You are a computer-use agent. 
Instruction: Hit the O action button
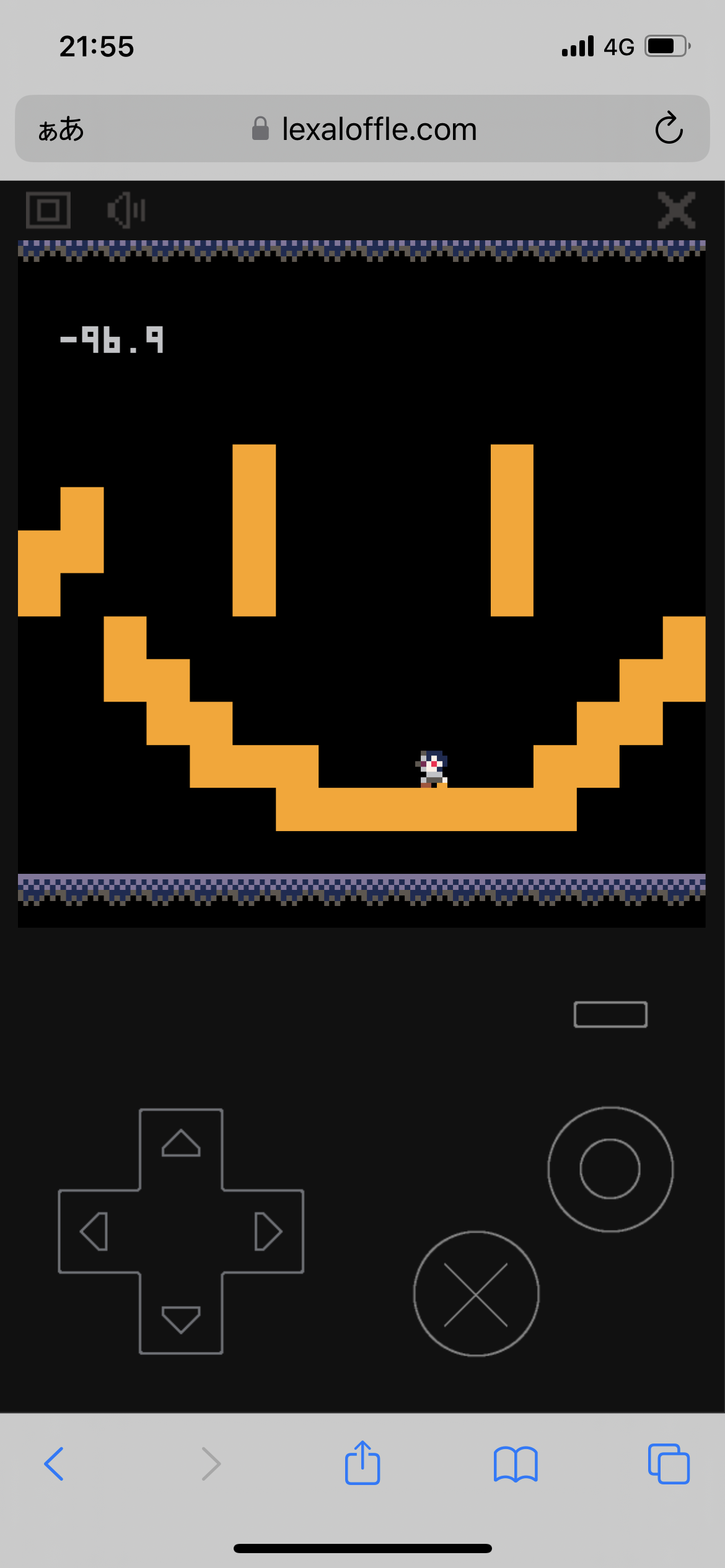tap(610, 1169)
